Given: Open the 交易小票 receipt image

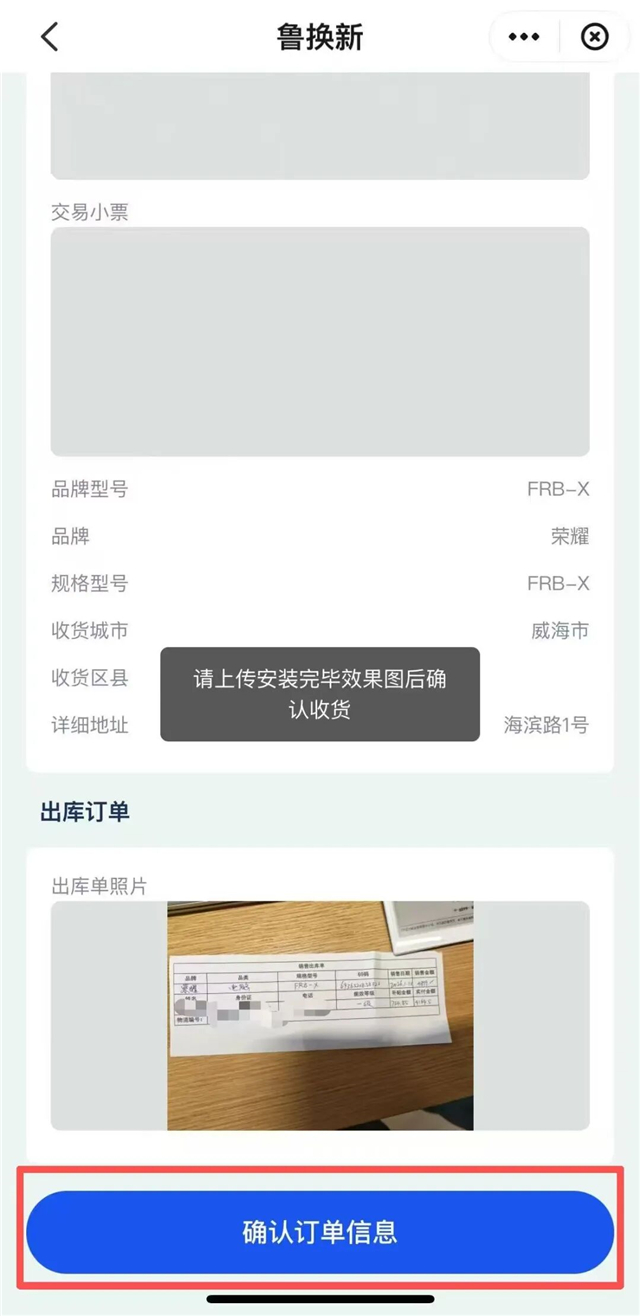Looking at the screenshot, I should click(x=320, y=342).
